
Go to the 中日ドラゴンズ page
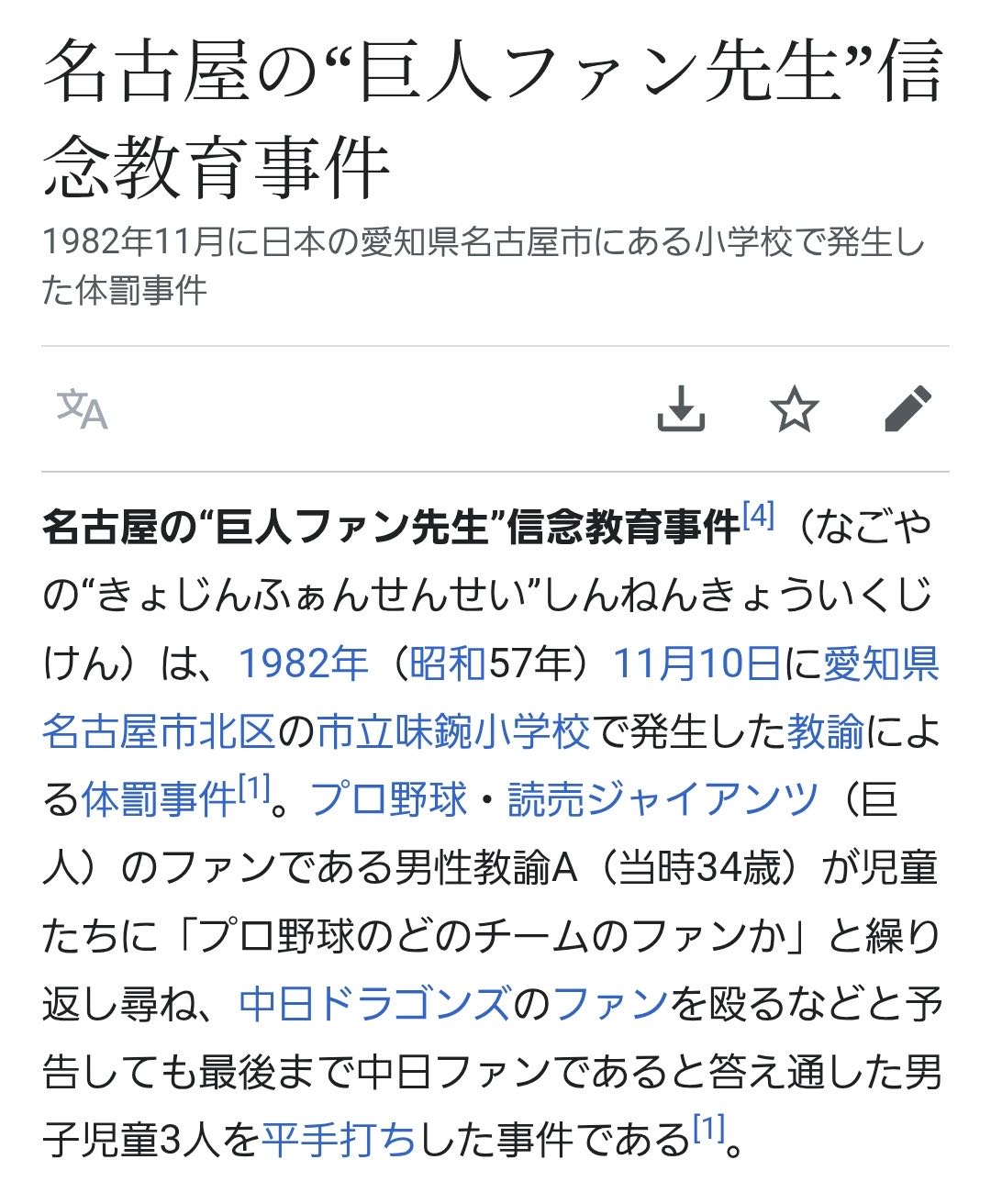click(x=373, y=1003)
